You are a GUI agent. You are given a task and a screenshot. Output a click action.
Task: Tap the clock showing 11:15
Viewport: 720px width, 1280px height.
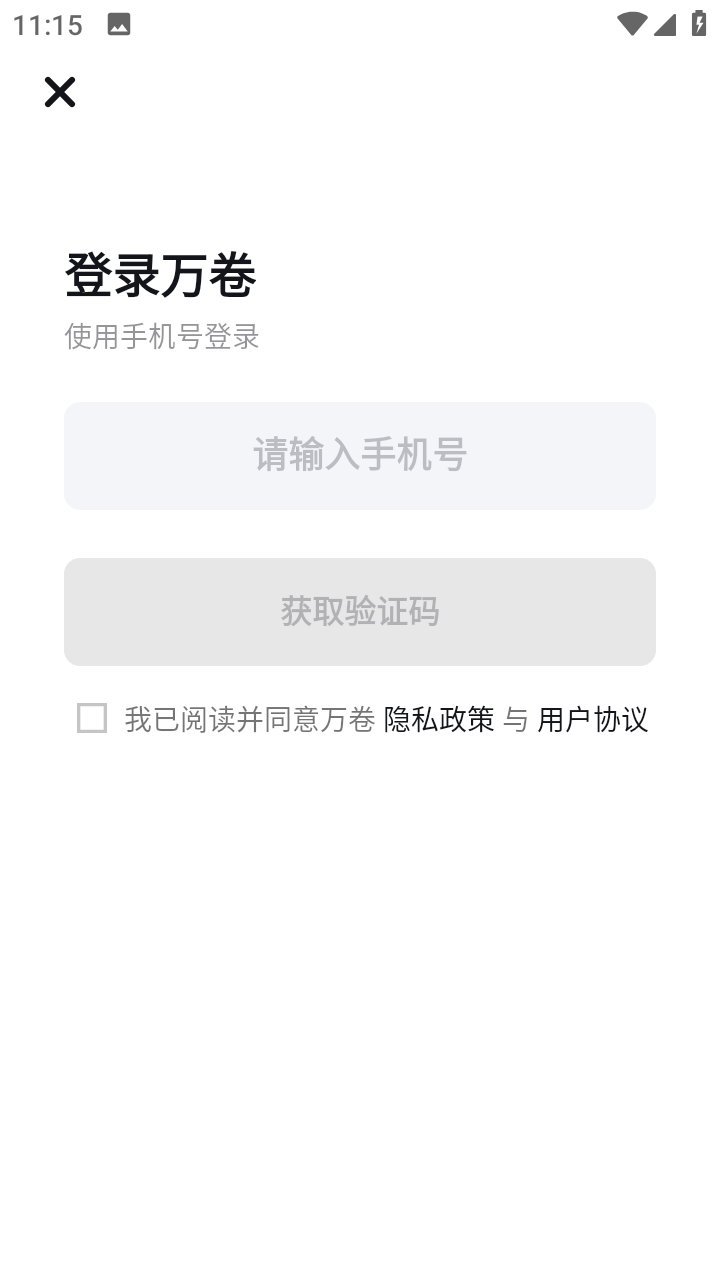pos(47,24)
